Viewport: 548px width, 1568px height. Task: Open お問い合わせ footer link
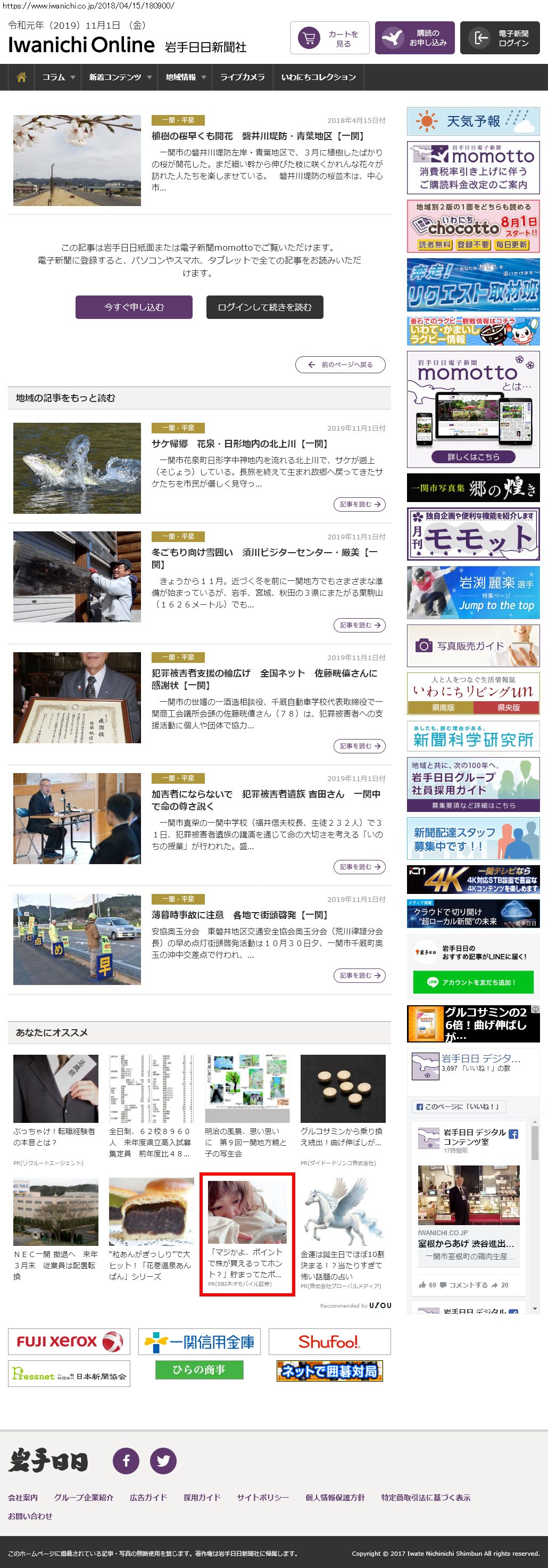30,1516
